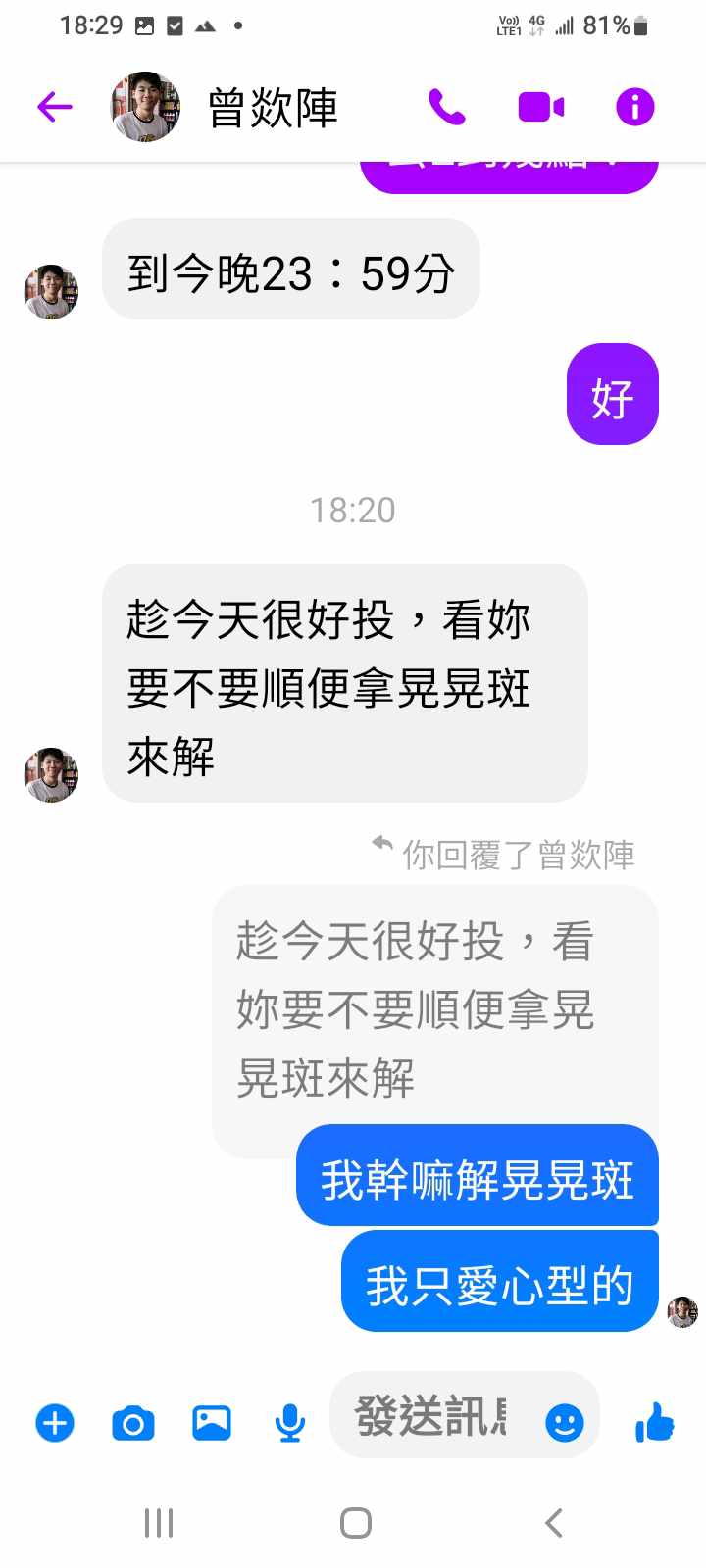Image resolution: width=706 pixels, height=1568 pixels.
Task: Send a thumbs-up like
Action: point(655,1422)
